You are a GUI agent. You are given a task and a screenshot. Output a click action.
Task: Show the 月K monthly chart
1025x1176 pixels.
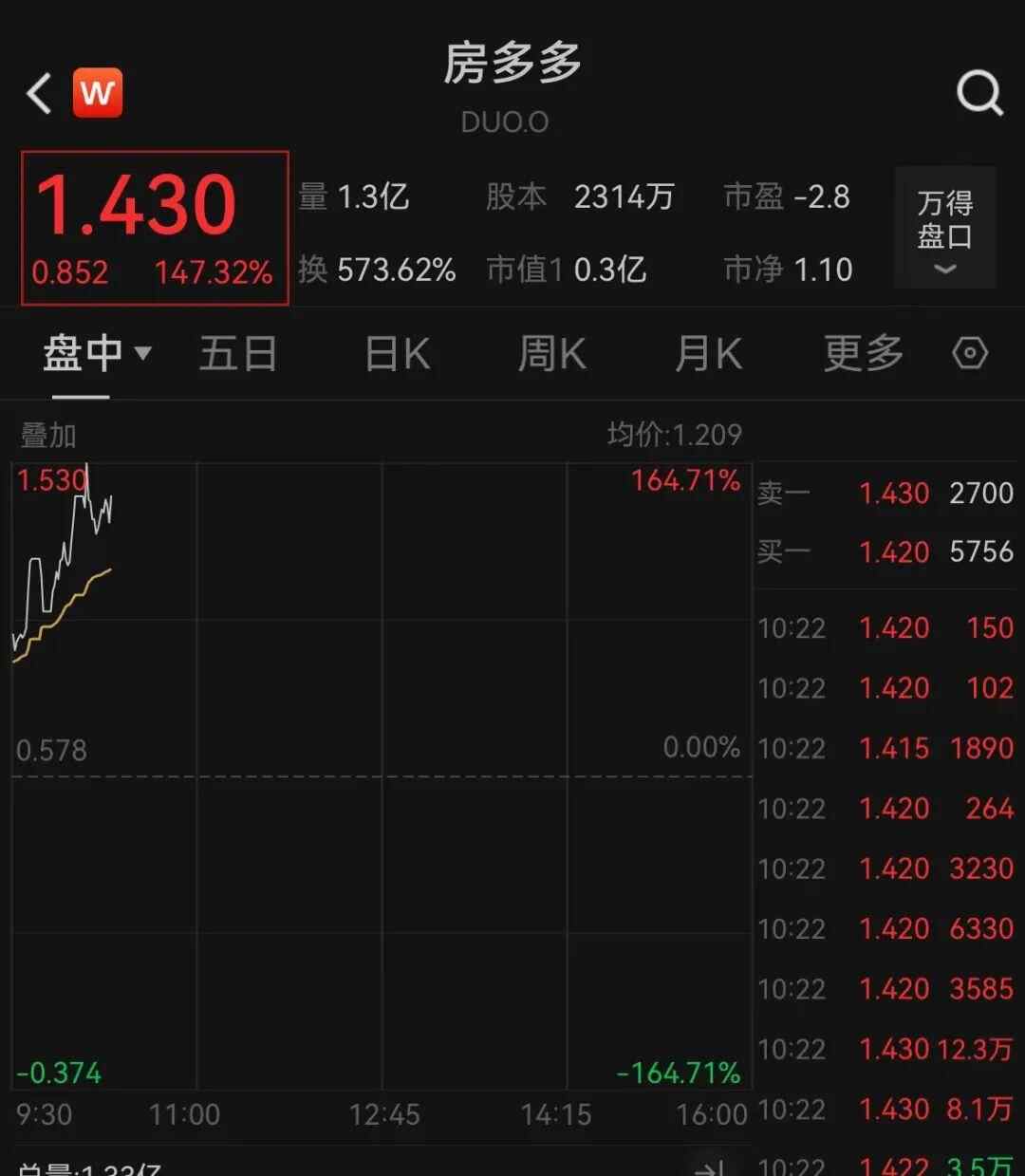click(x=708, y=354)
